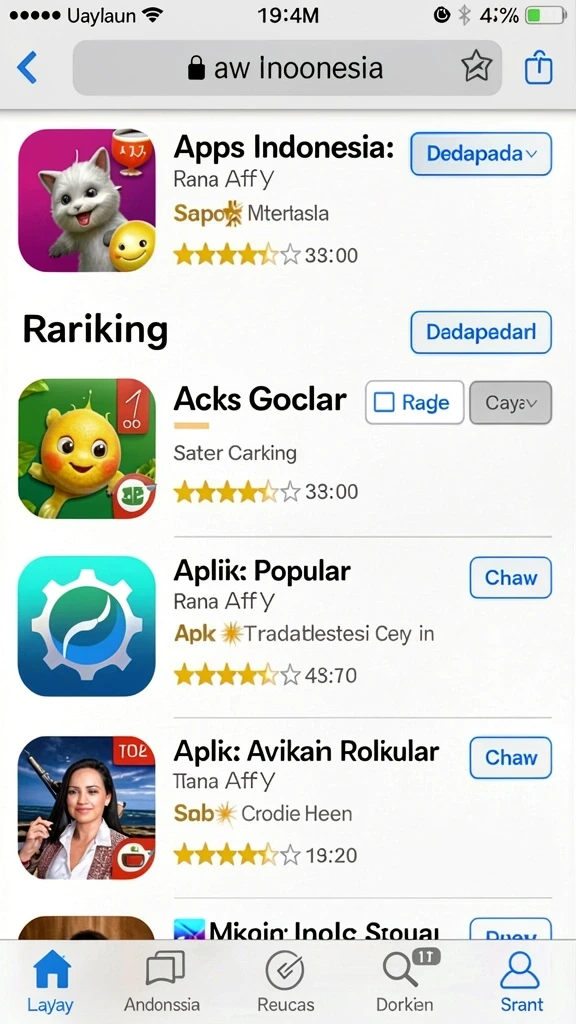Open the Dorken search tab

404,982
